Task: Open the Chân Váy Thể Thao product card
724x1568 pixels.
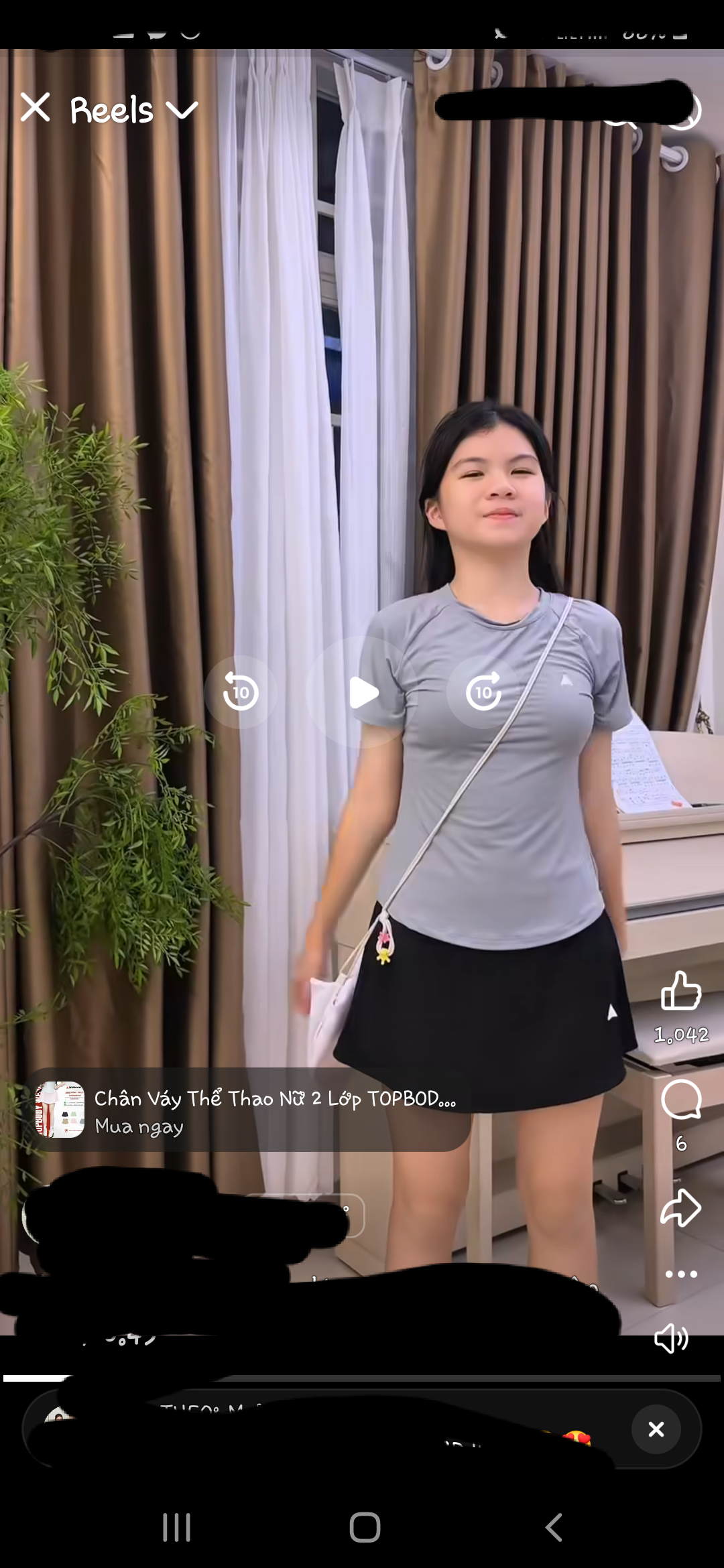Action: (x=248, y=1110)
